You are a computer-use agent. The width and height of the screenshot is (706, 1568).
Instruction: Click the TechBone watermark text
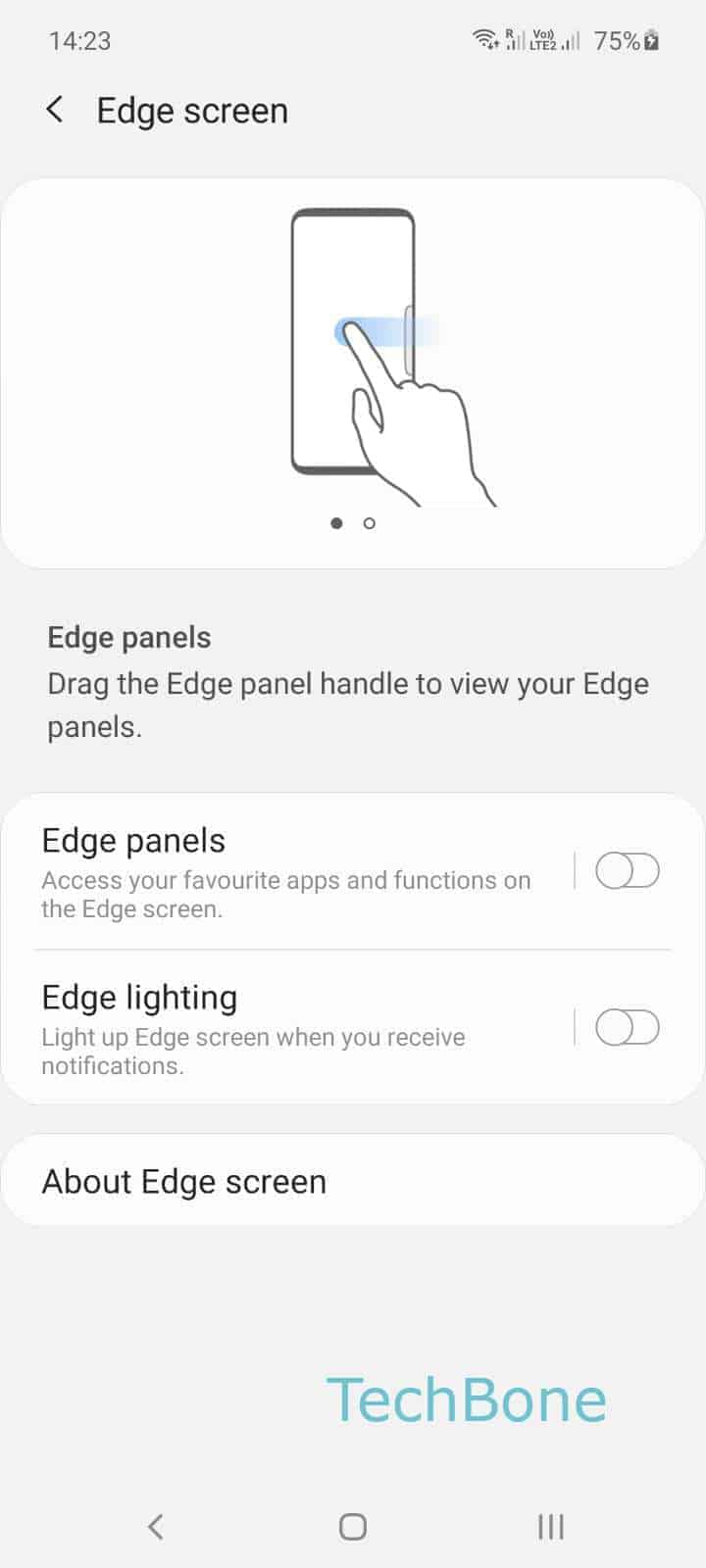tap(468, 1398)
